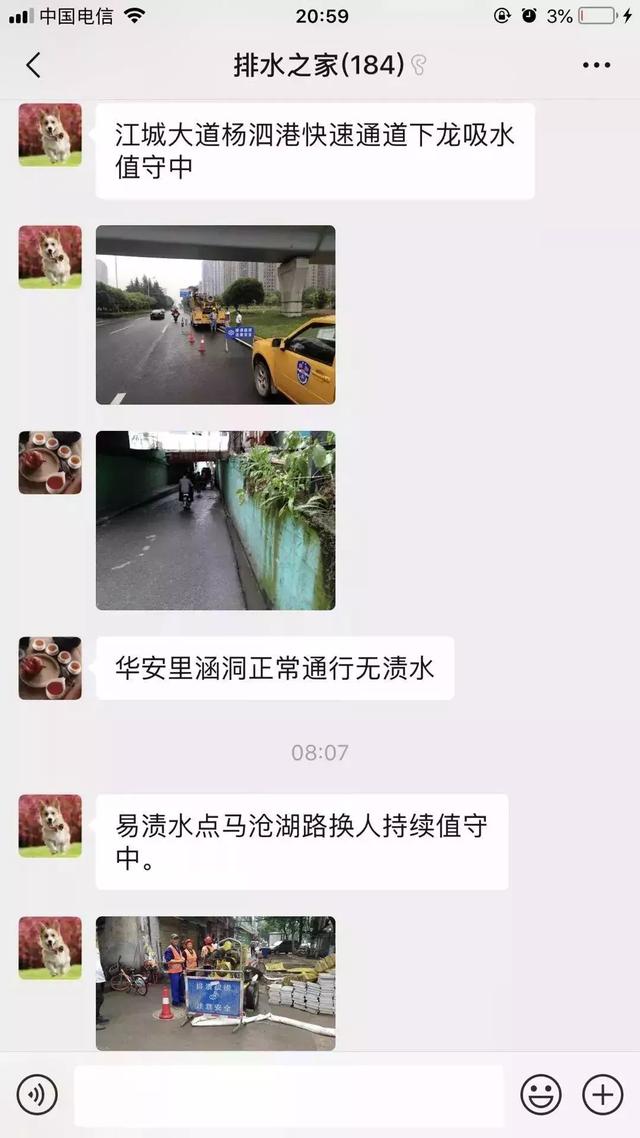View the photo of workers in orange vests
The image size is (640, 1138).
click(x=215, y=983)
